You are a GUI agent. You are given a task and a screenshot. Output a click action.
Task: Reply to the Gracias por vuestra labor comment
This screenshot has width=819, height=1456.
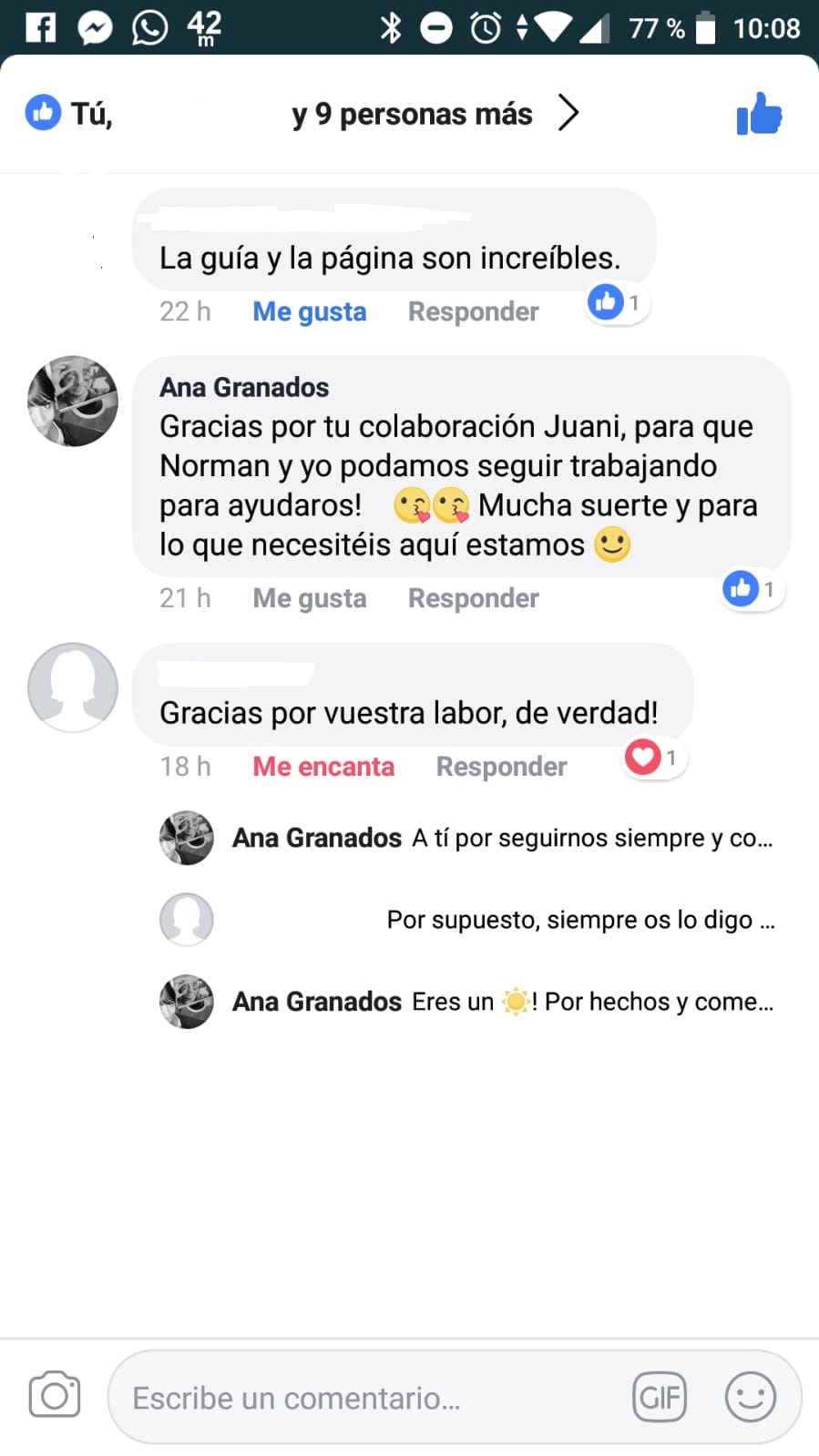coord(501,767)
